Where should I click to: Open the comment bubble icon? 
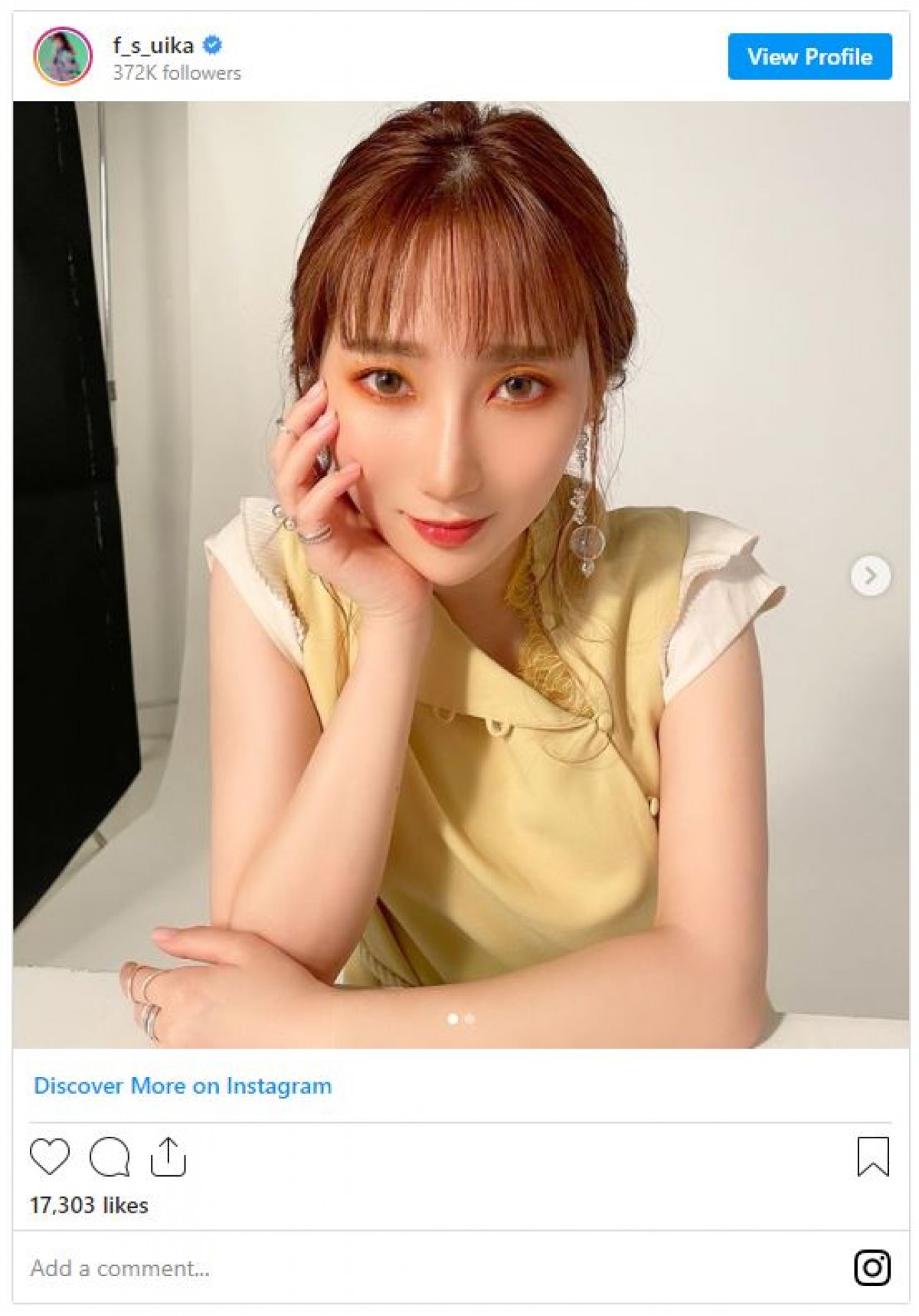coord(109,1156)
